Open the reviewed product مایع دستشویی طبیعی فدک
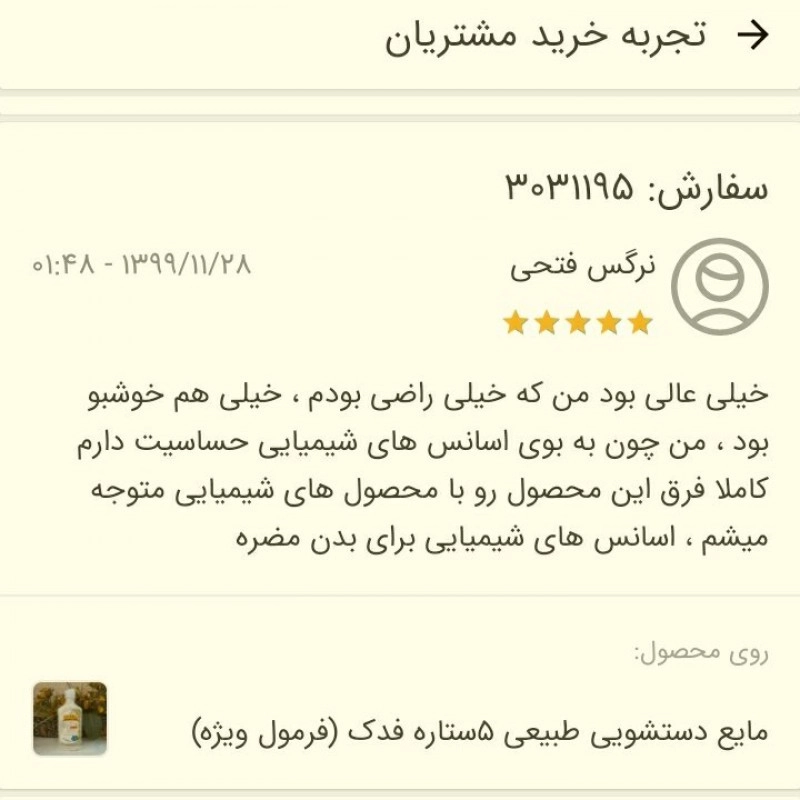Screen dimensions: 800x800 click(479, 733)
